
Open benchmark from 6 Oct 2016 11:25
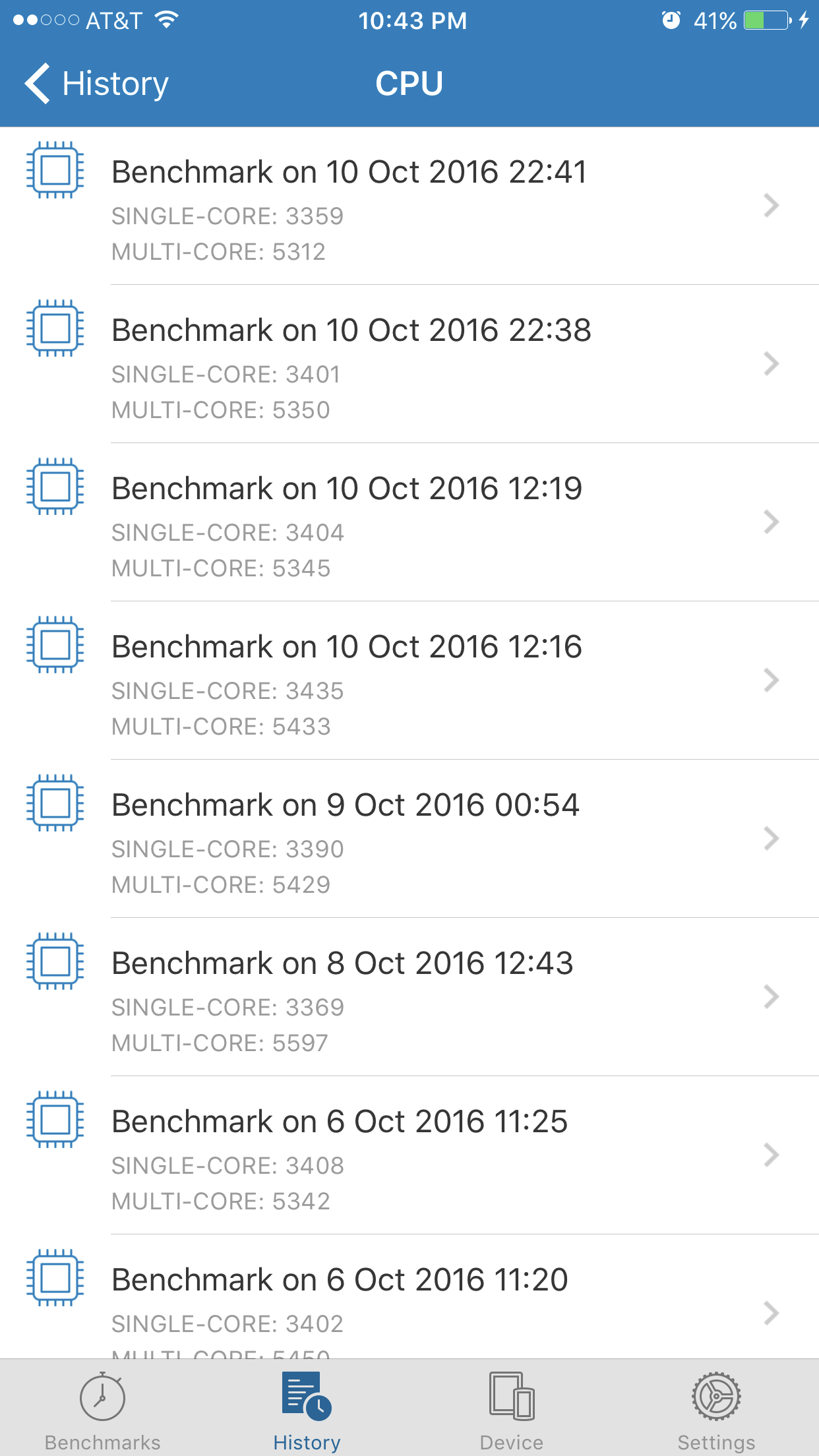409,1156
